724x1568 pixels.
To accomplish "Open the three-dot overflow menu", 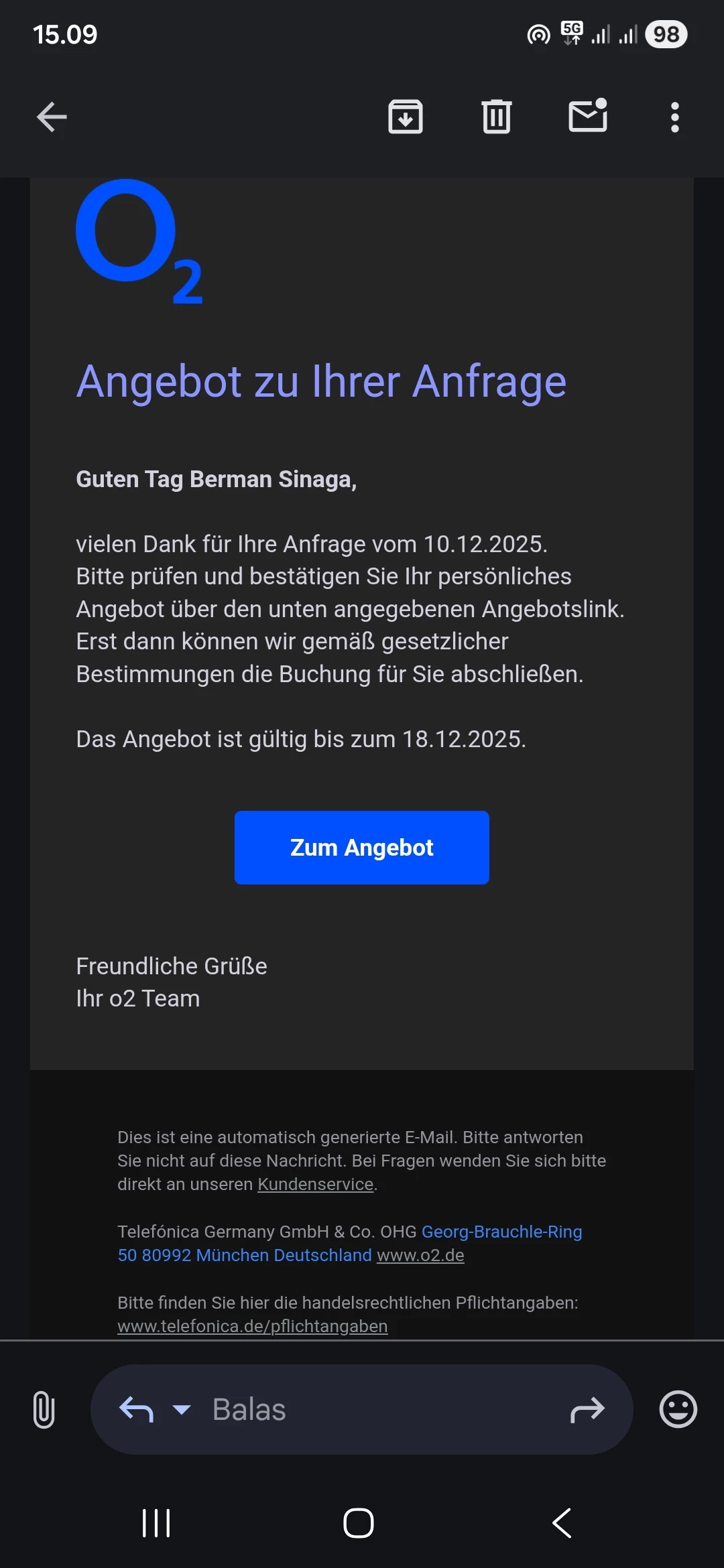I will tap(675, 117).
